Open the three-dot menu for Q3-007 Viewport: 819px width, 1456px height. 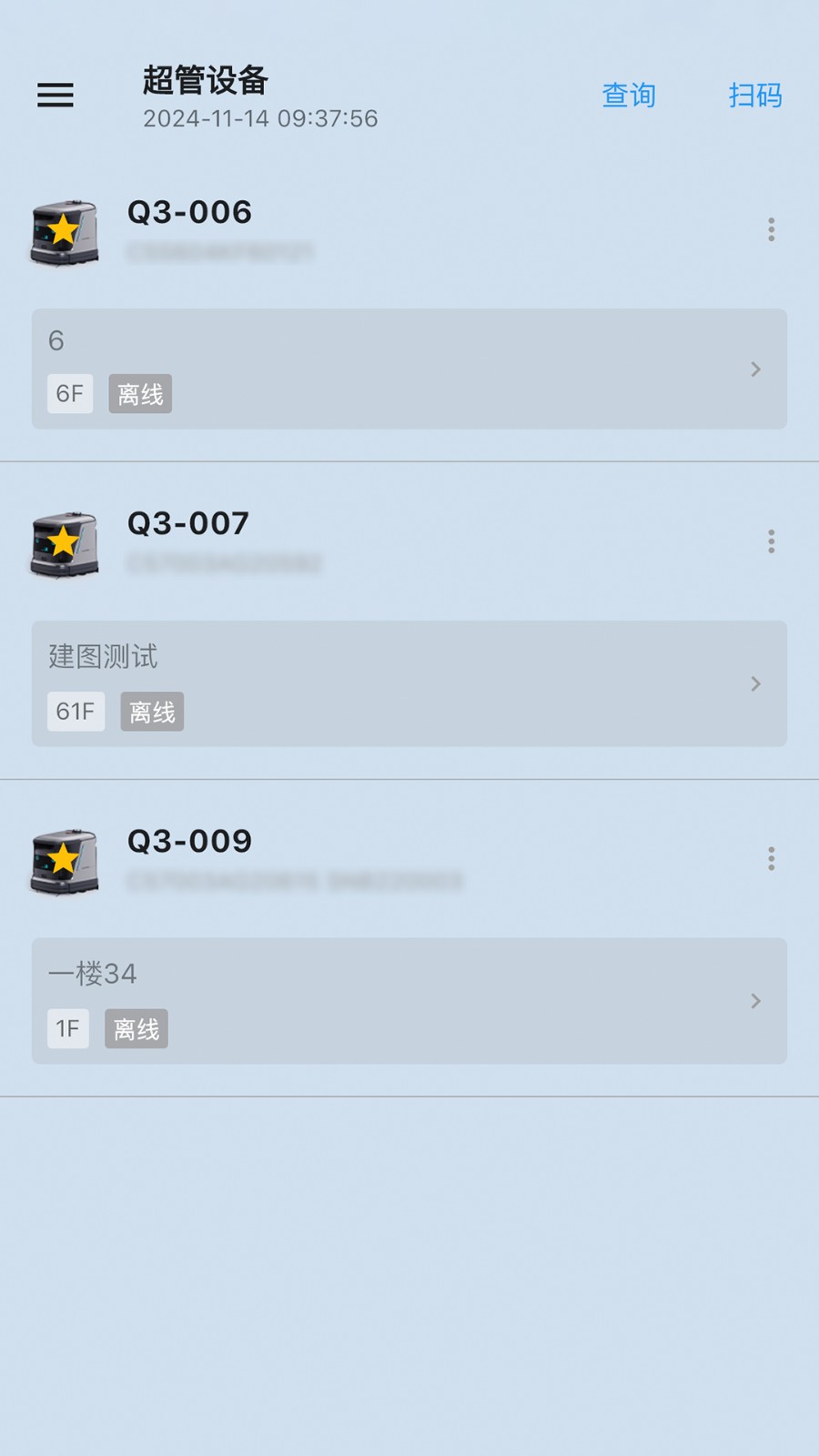[771, 541]
